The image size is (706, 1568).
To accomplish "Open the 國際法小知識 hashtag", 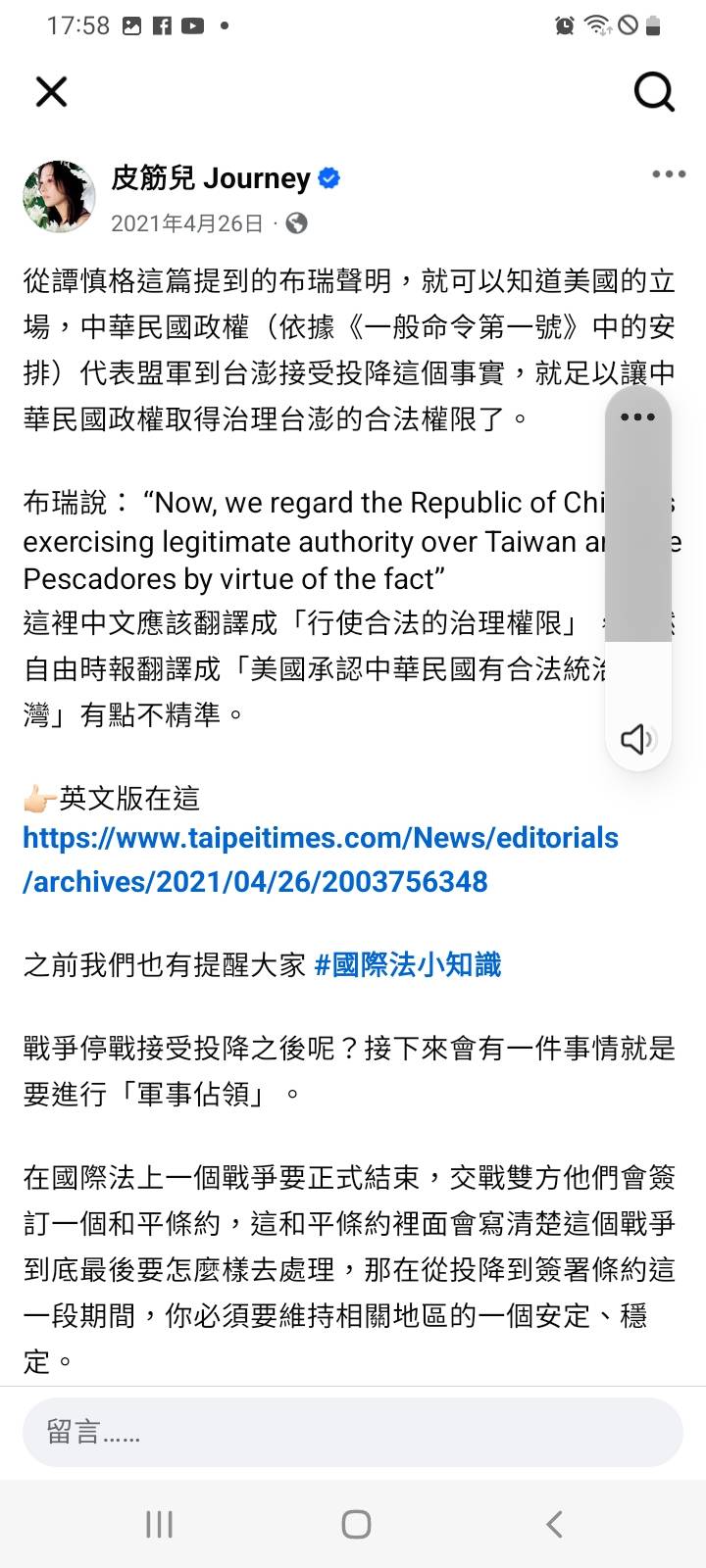I will pyautogui.click(x=408, y=964).
